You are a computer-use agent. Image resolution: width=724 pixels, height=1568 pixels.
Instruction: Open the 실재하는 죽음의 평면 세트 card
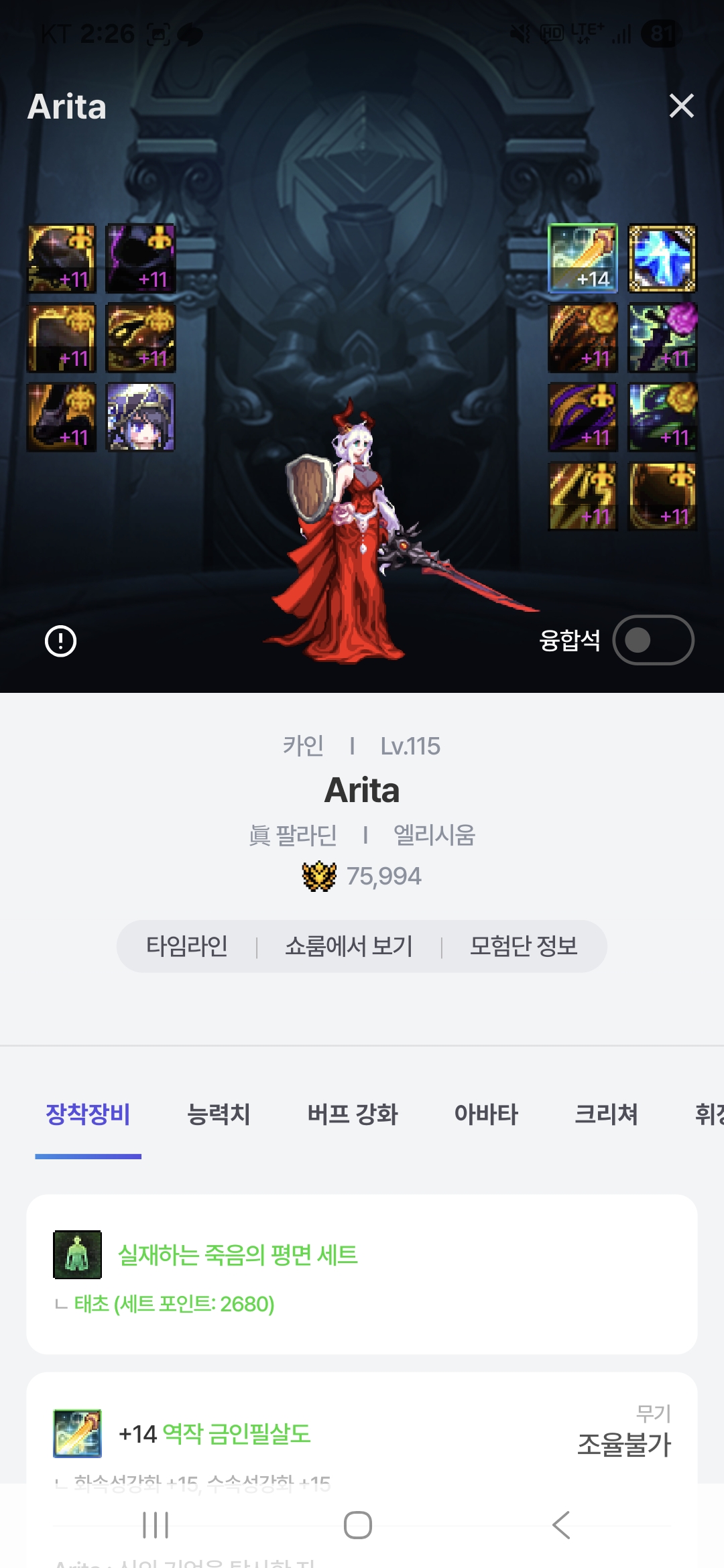click(362, 1274)
